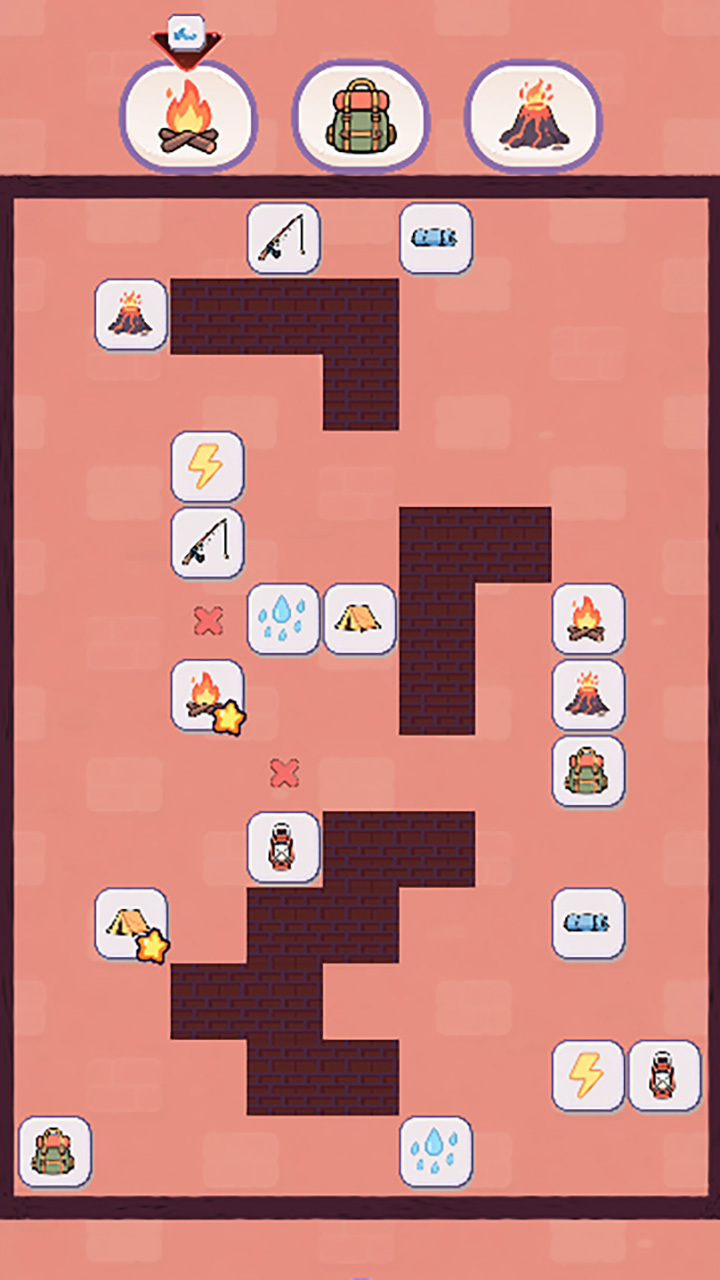Tap the lightning tile above the fishing rod
Image resolution: width=720 pixels, height=1280 pixels.
207,467
